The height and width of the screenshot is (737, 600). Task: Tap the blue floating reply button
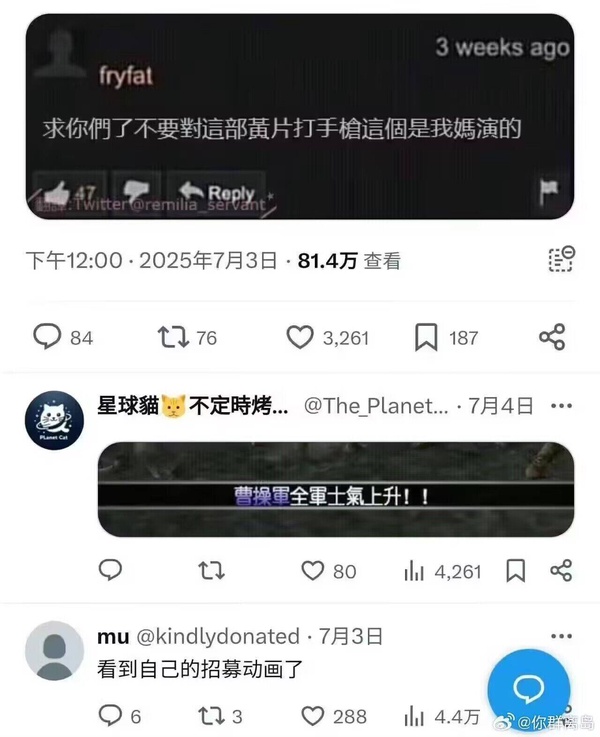(528, 689)
